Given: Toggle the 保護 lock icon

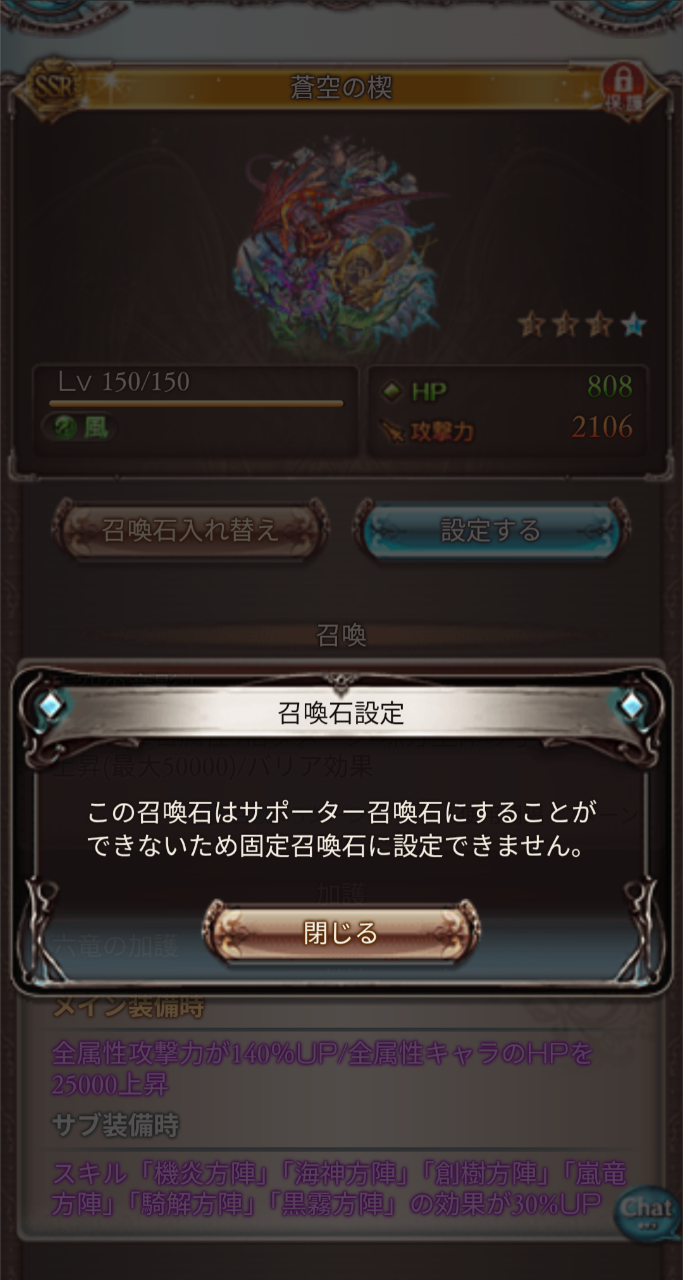Looking at the screenshot, I should pos(623,88).
